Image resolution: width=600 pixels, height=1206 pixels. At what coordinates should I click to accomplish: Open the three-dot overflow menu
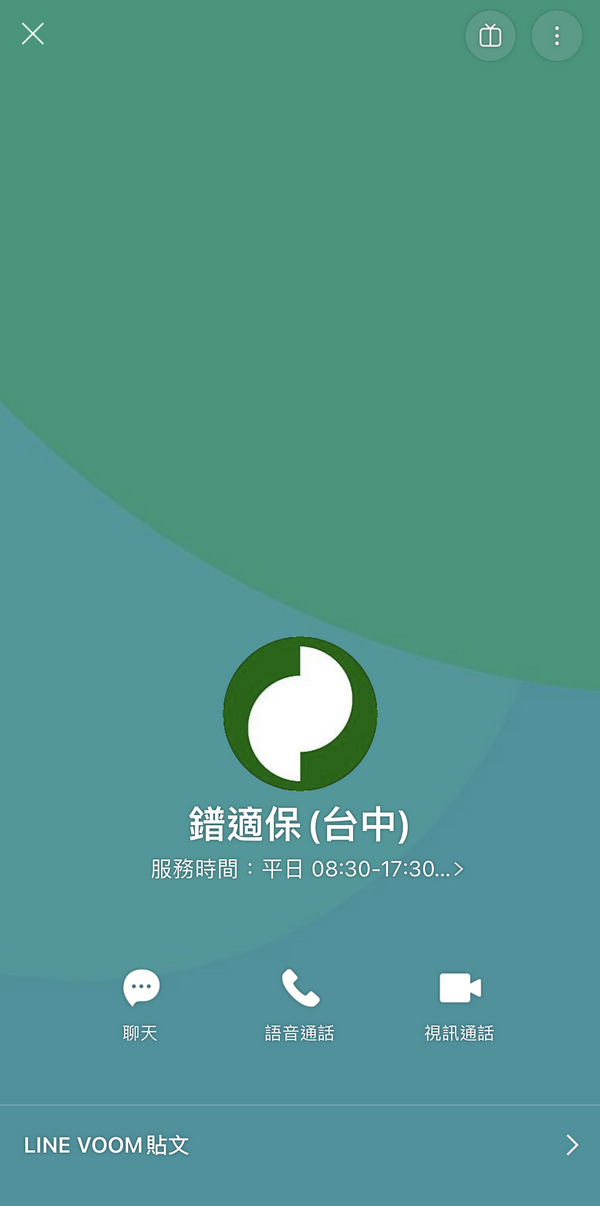pos(557,37)
